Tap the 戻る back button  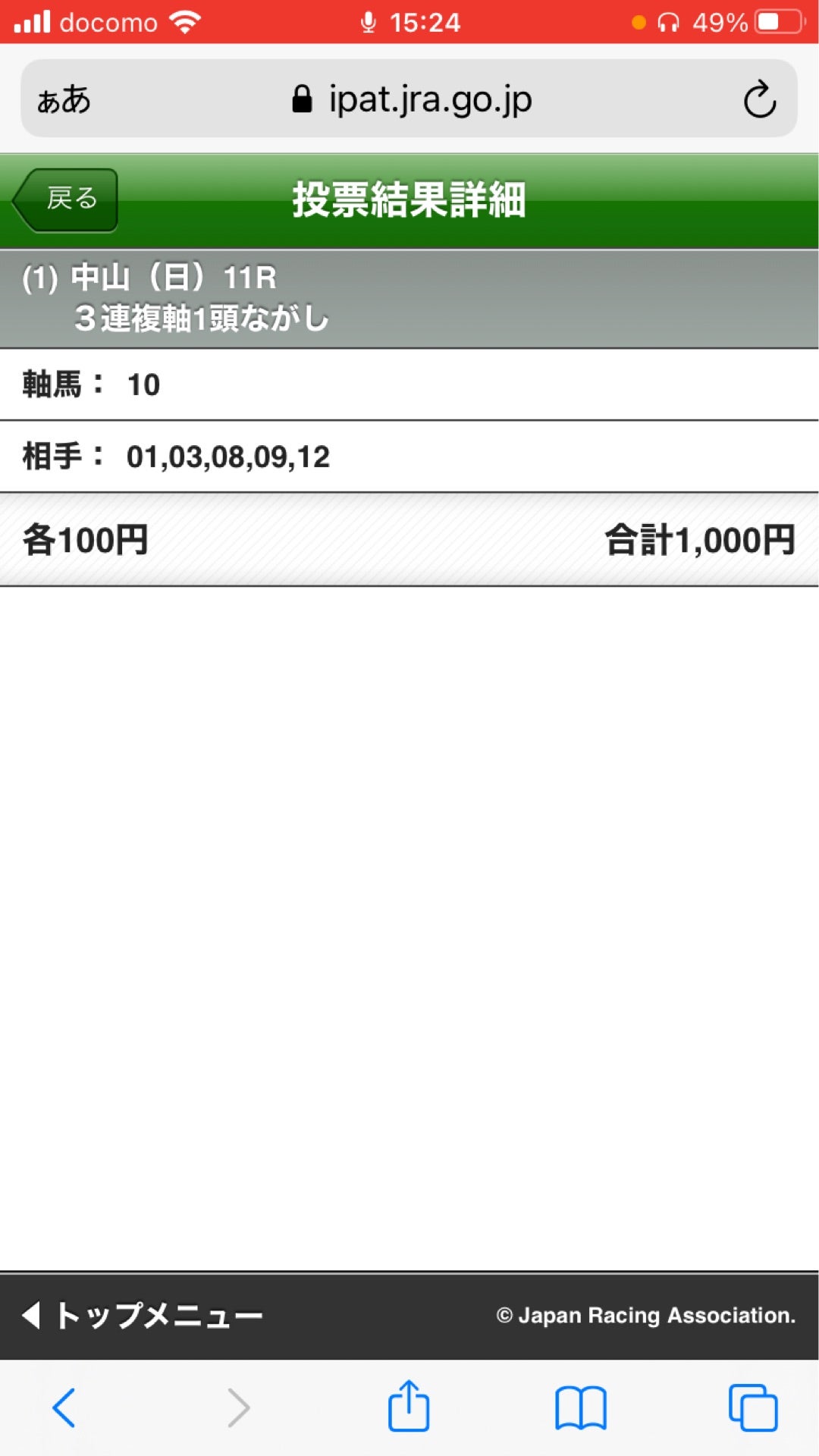(x=67, y=199)
